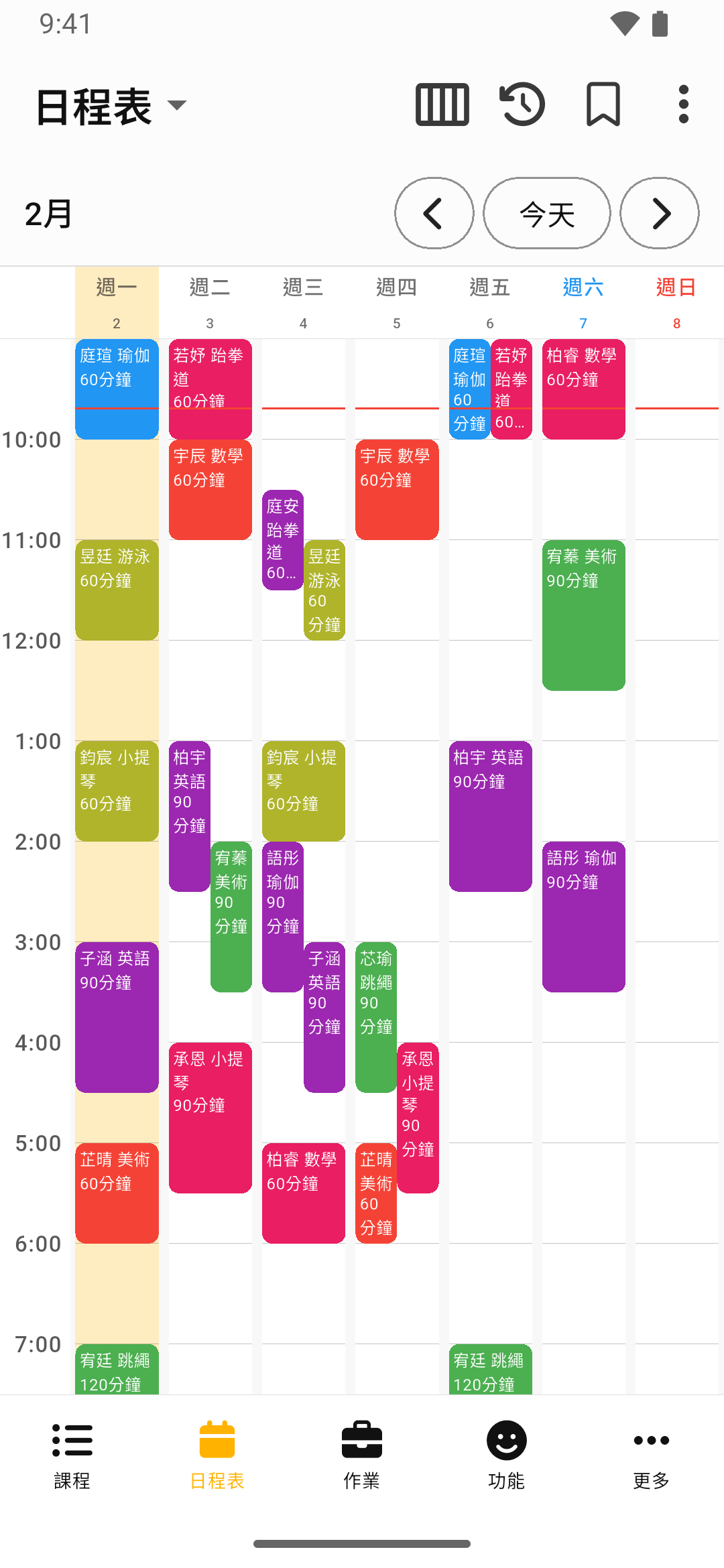The height and width of the screenshot is (1568, 724).
Task: Go to previous week with left chevron
Action: pos(434,213)
